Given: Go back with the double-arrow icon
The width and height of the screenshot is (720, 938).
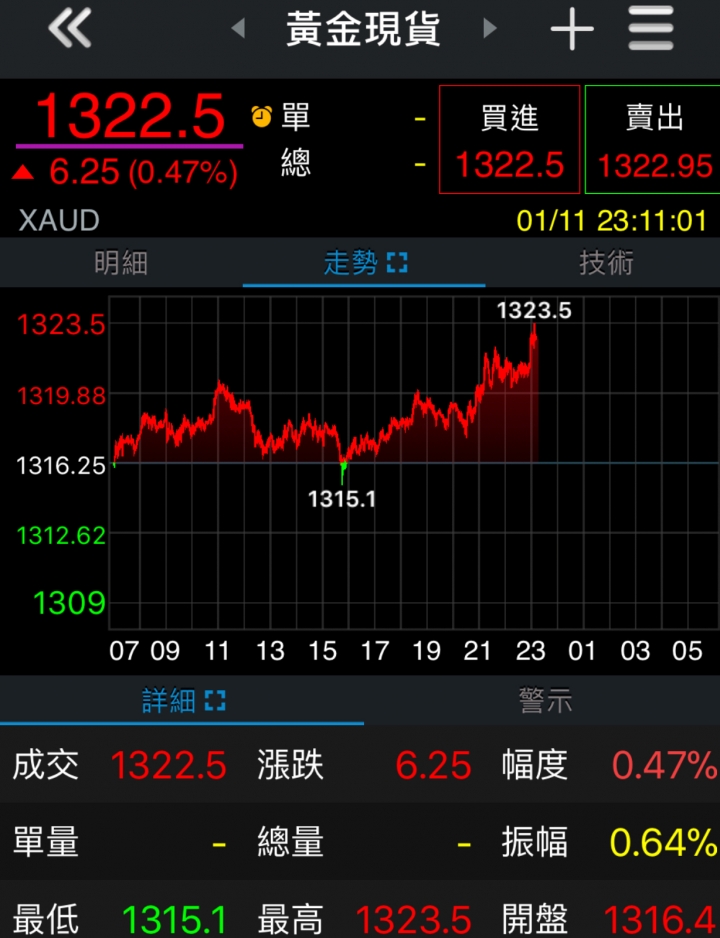Looking at the screenshot, I should 69,28.
